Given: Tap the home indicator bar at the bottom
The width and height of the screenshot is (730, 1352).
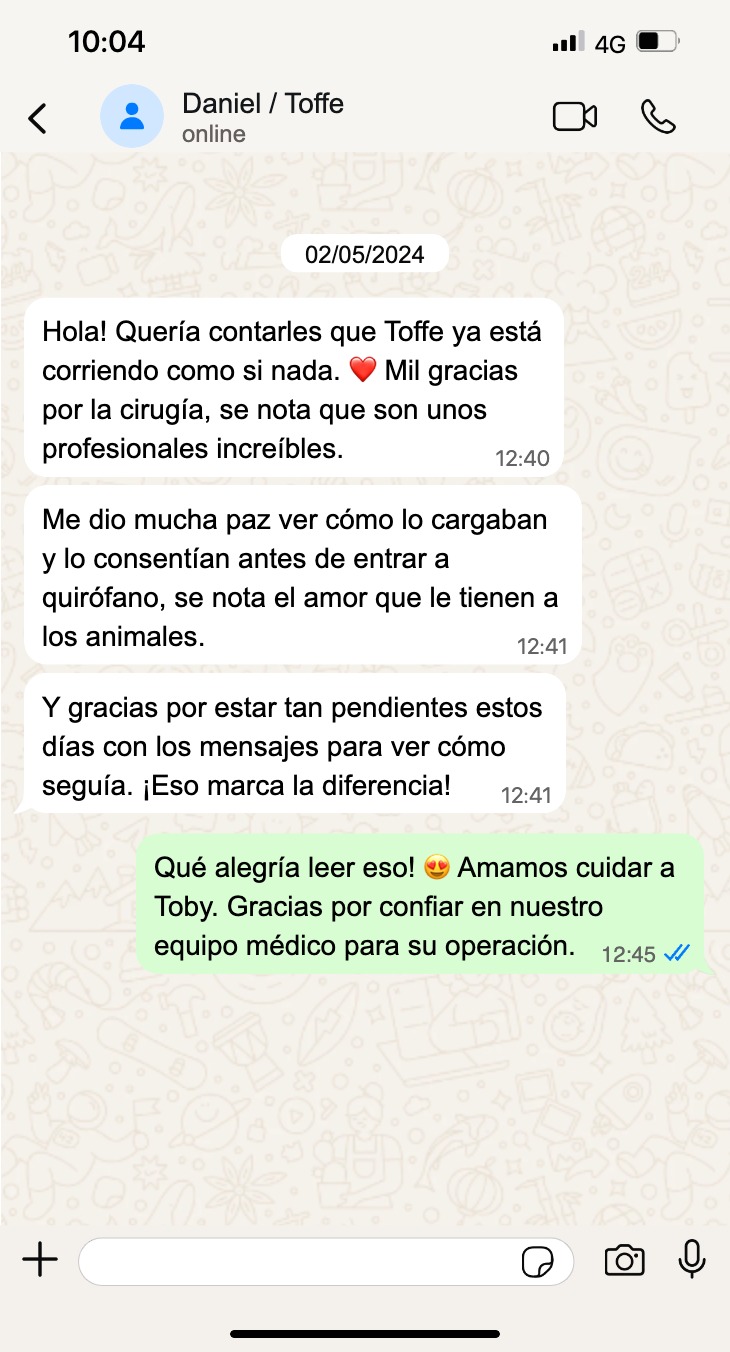Looking at the screenshot, I should coord(365,1333).
